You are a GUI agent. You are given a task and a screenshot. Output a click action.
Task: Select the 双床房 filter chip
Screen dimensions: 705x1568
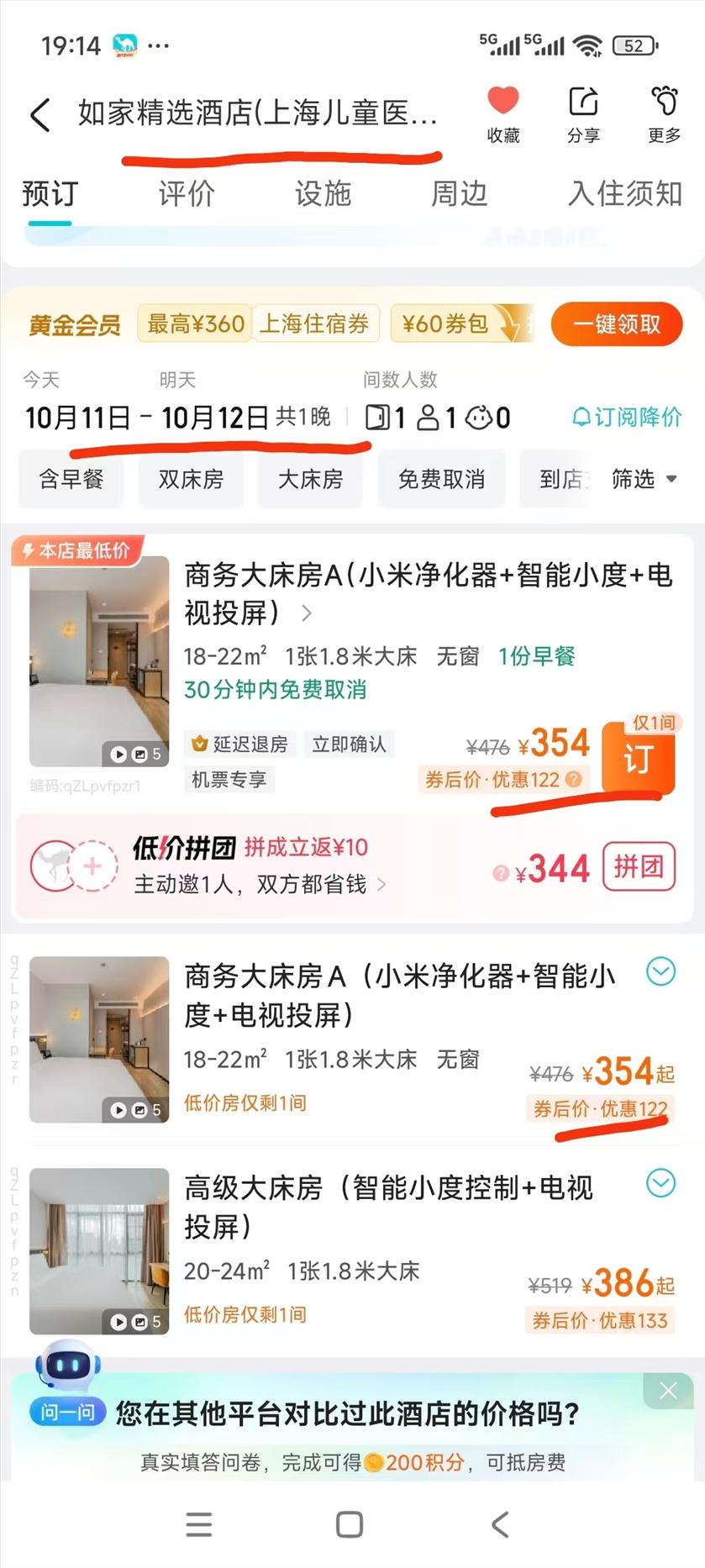191,479
